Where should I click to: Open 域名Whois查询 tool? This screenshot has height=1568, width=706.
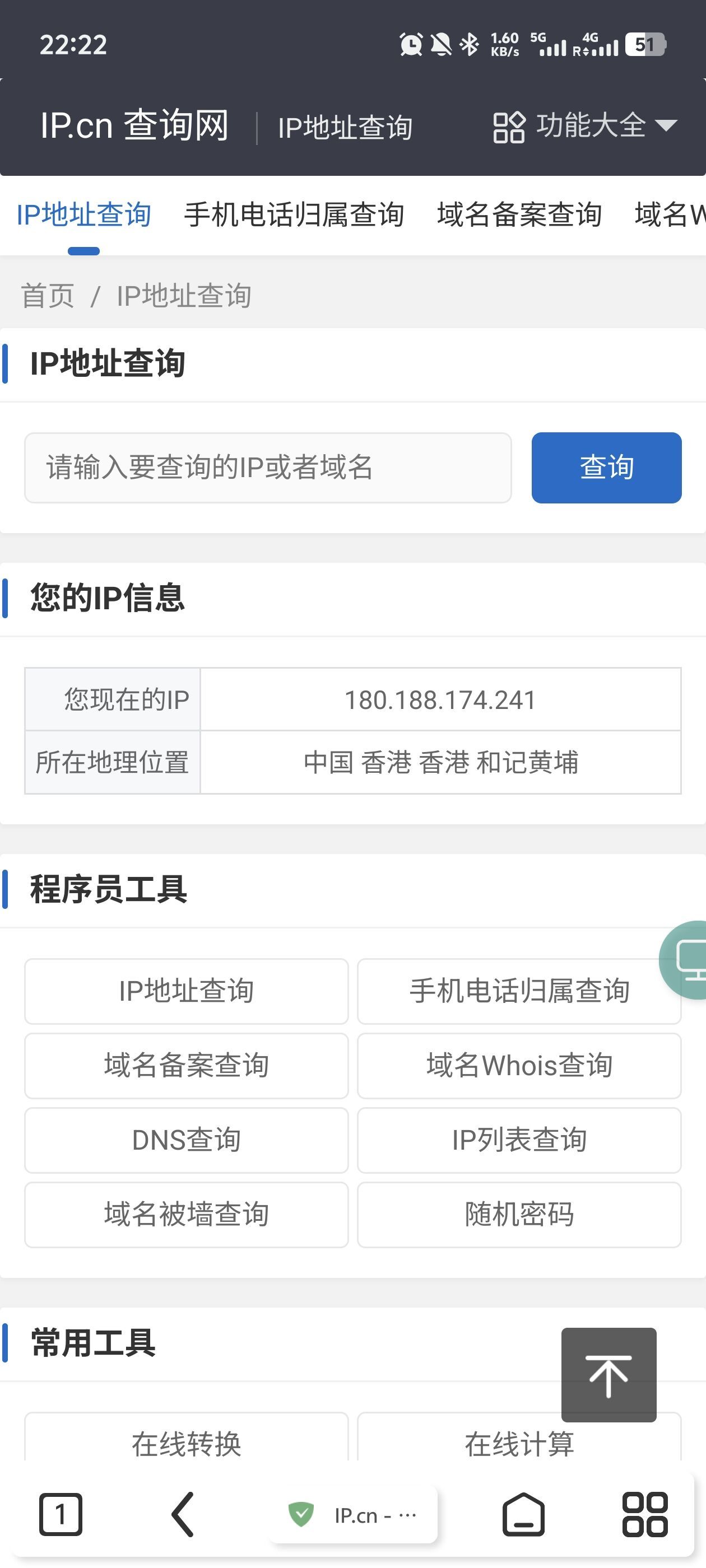[518, 1065]
